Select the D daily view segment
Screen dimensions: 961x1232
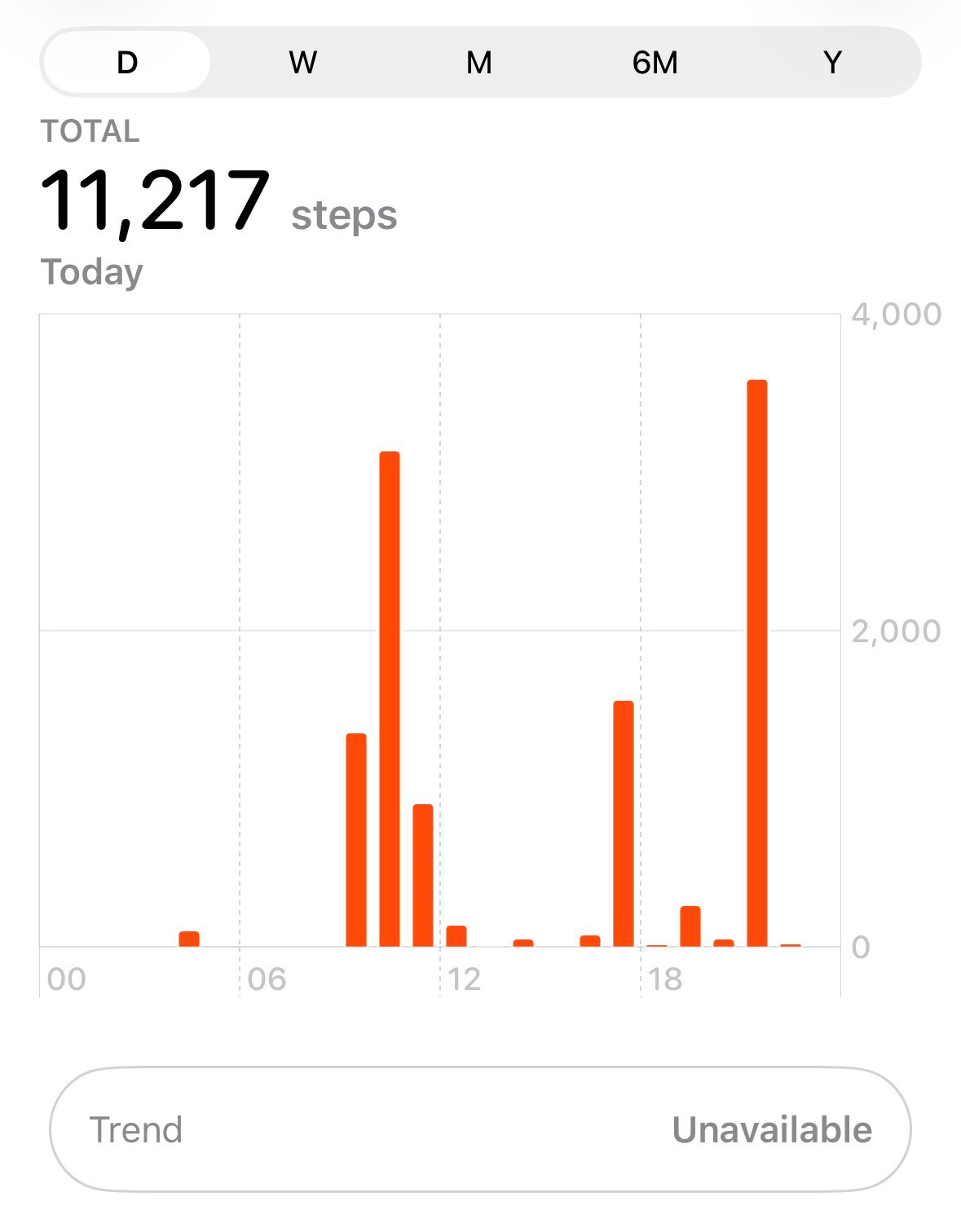tap(127, 63)
